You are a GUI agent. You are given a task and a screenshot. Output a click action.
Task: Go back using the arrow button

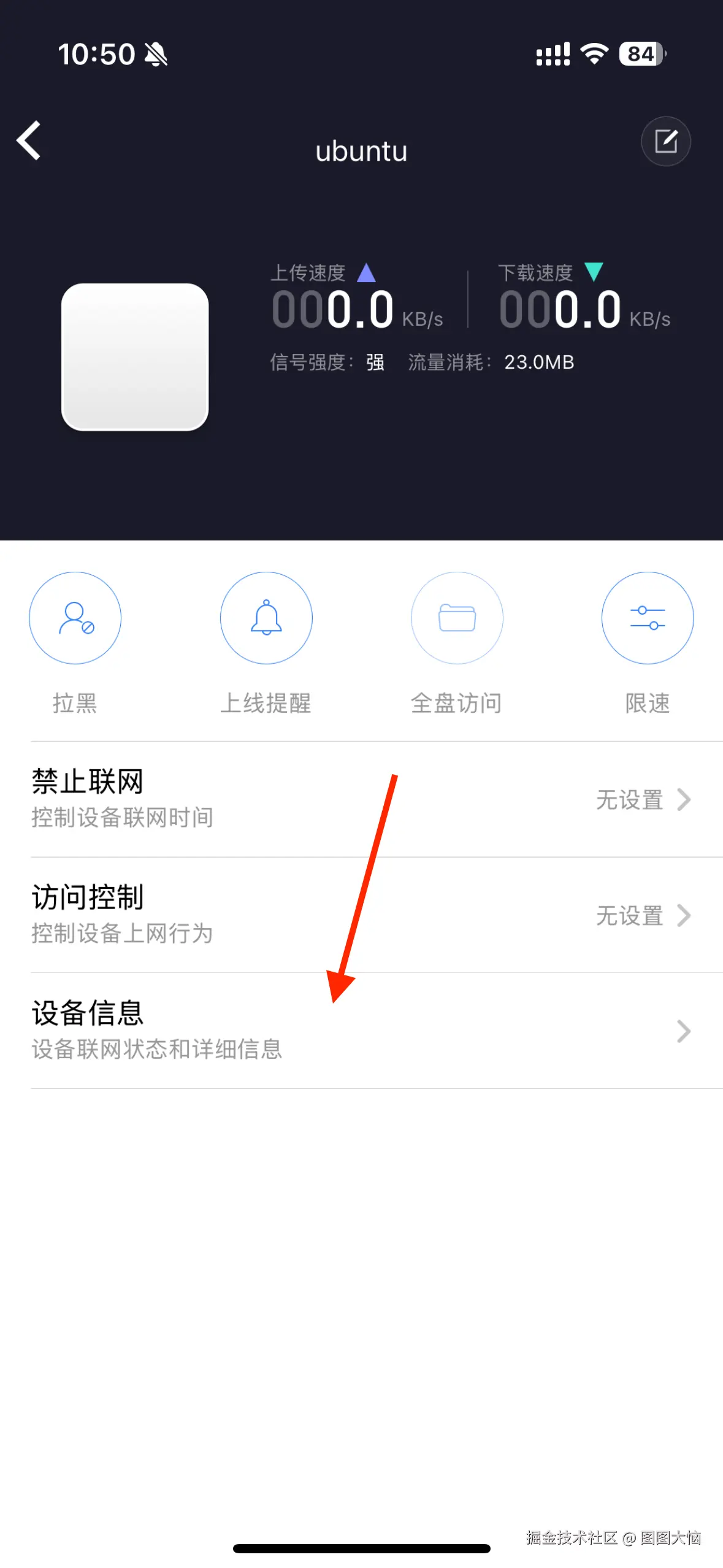(x=29, y=140)
